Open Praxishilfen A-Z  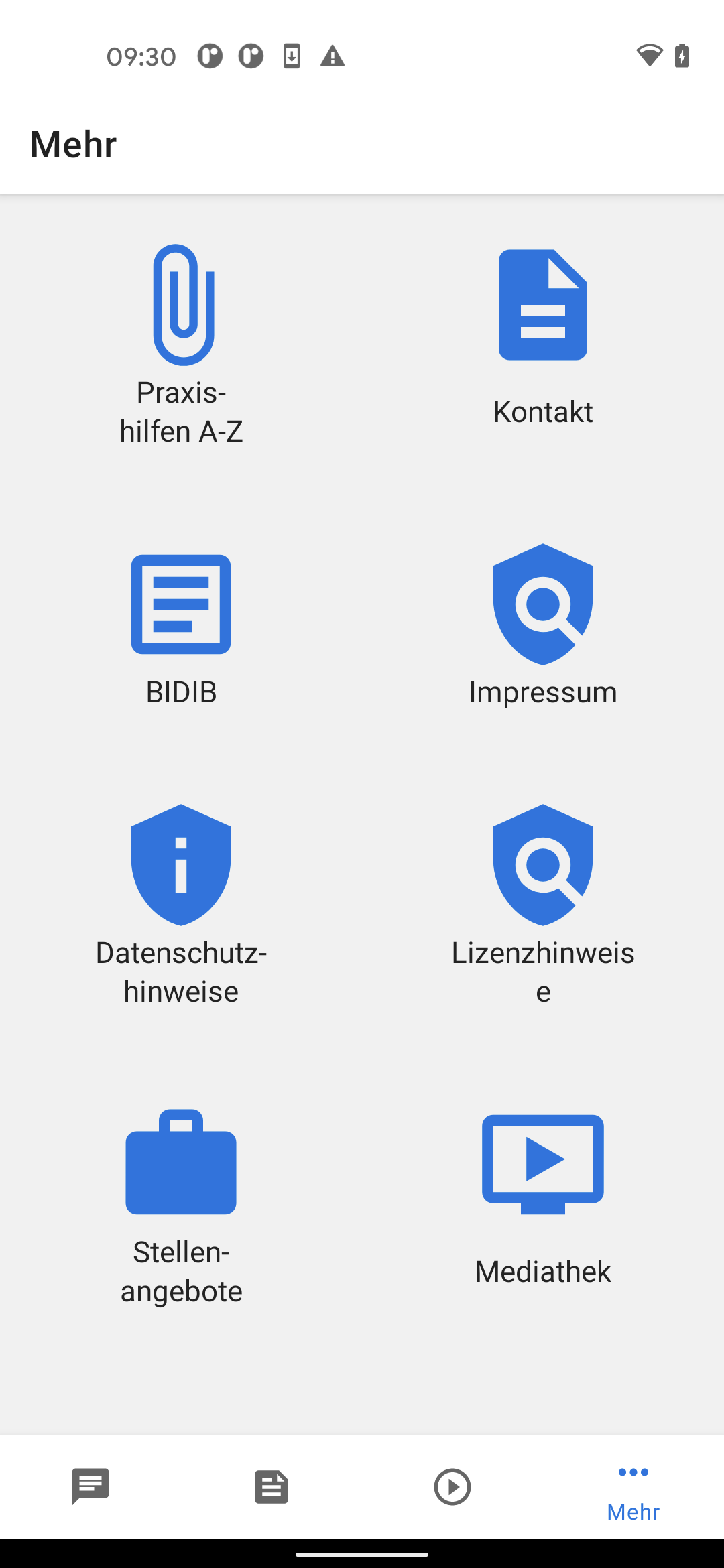click(181, 344)
